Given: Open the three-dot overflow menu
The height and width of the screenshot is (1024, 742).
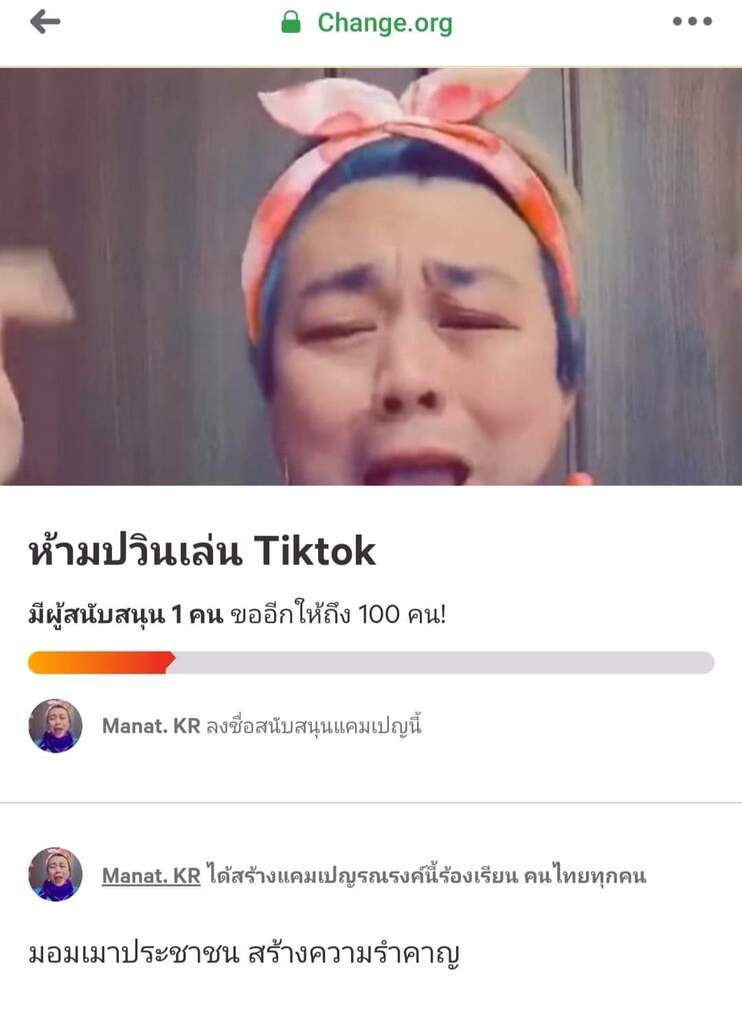Looking at the screenshot, I should pyautogui.click(x=692, y=22).
